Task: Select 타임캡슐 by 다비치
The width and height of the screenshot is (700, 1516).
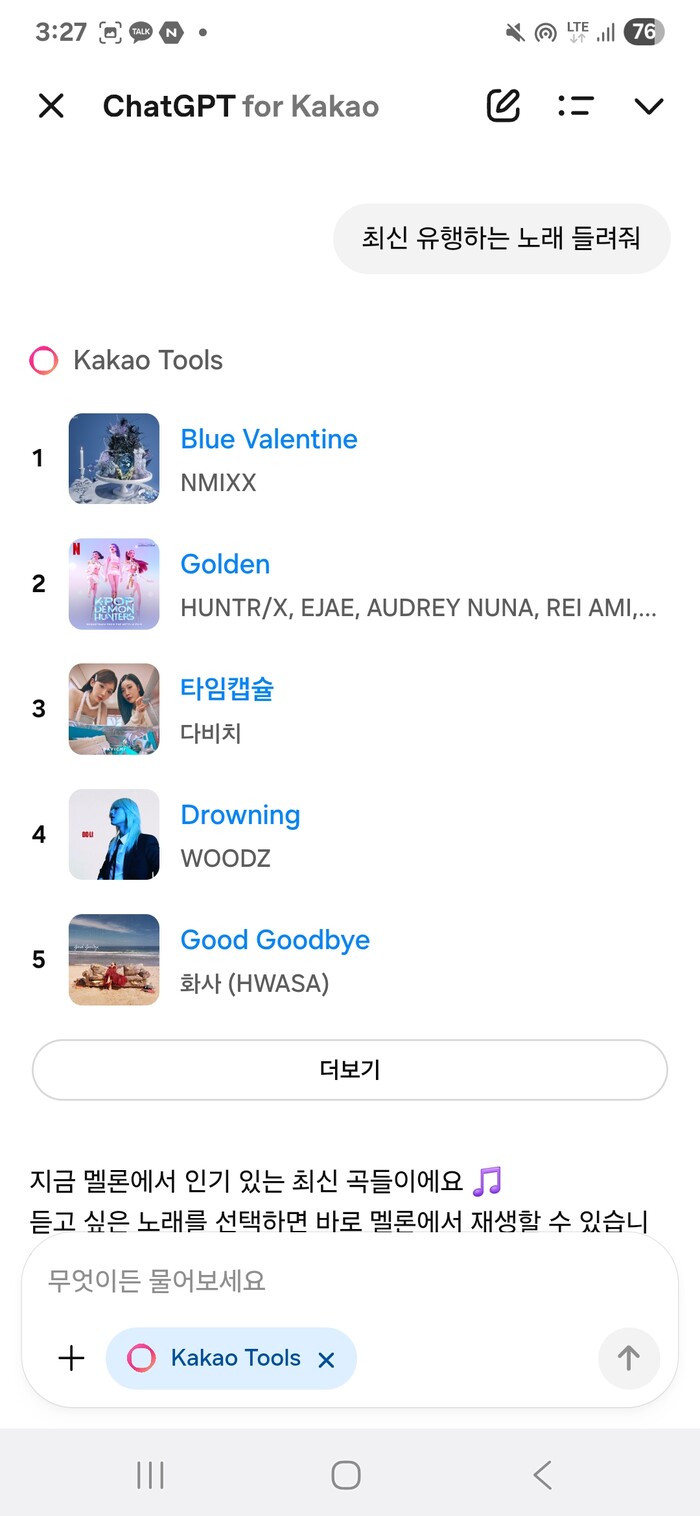Action: tap(227, 689)
